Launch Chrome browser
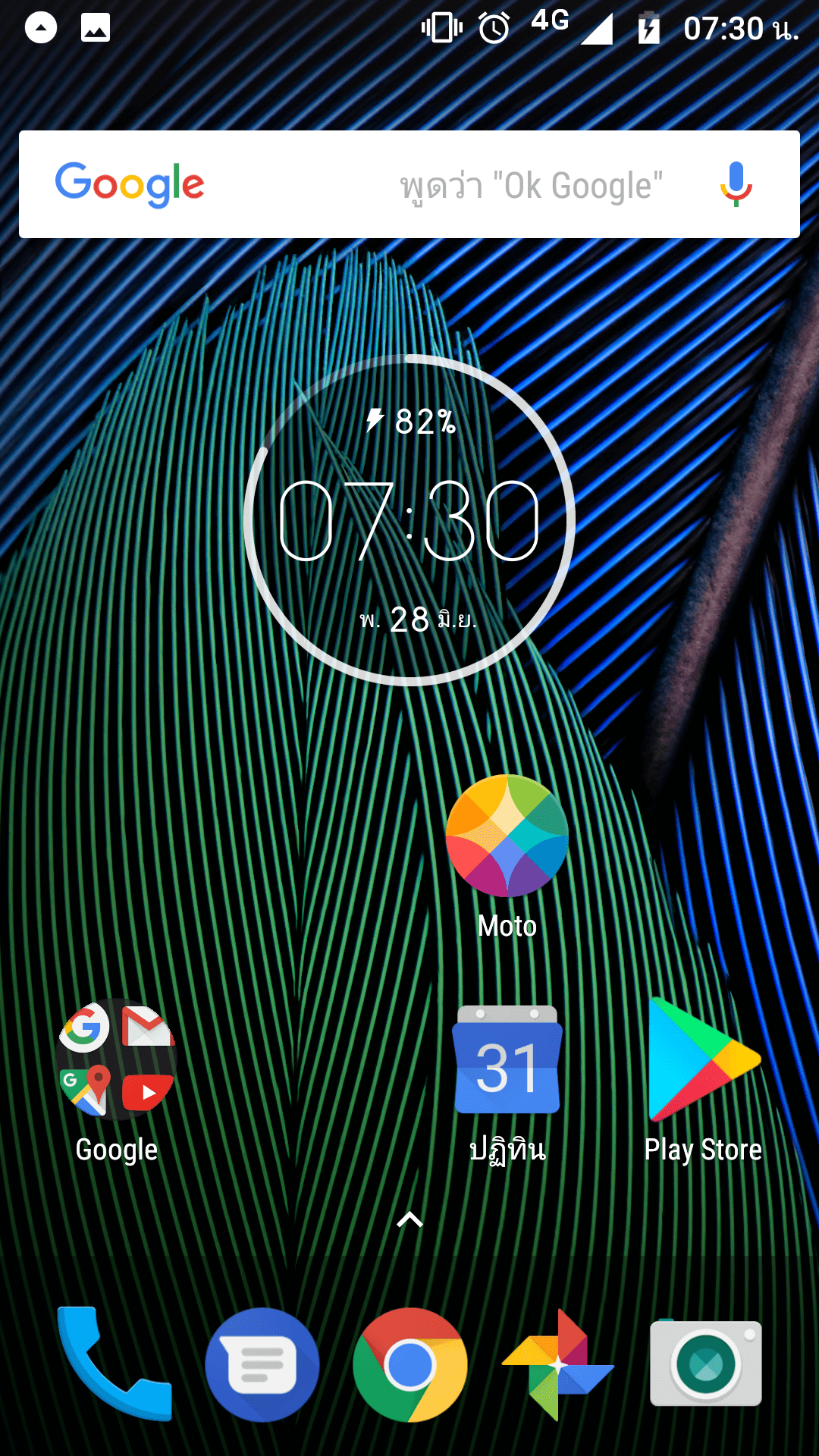The width and height of the screenshot is (819, 1456). point(409,1365)
